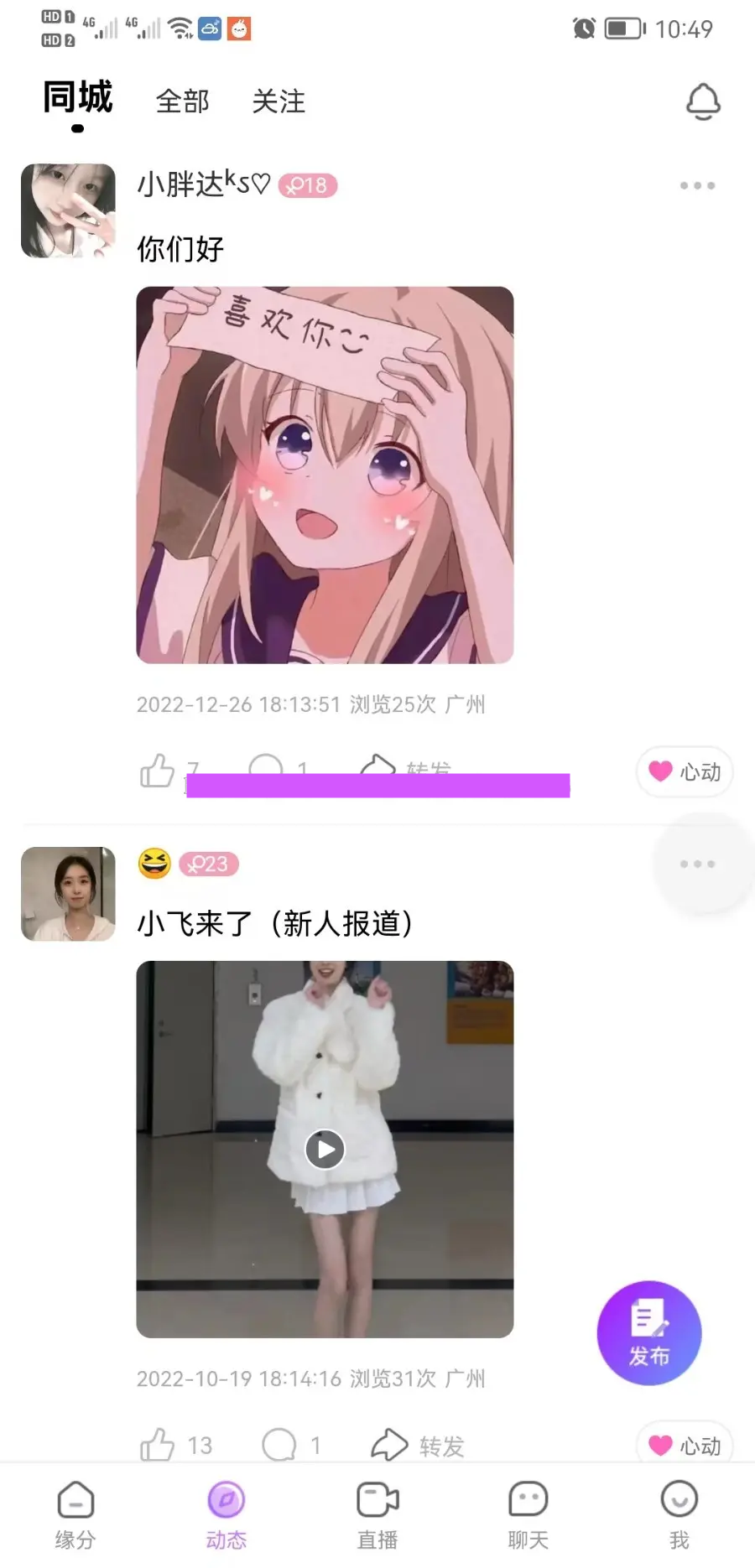
Task: Open the 直播 live tab
Action: 377,1514
